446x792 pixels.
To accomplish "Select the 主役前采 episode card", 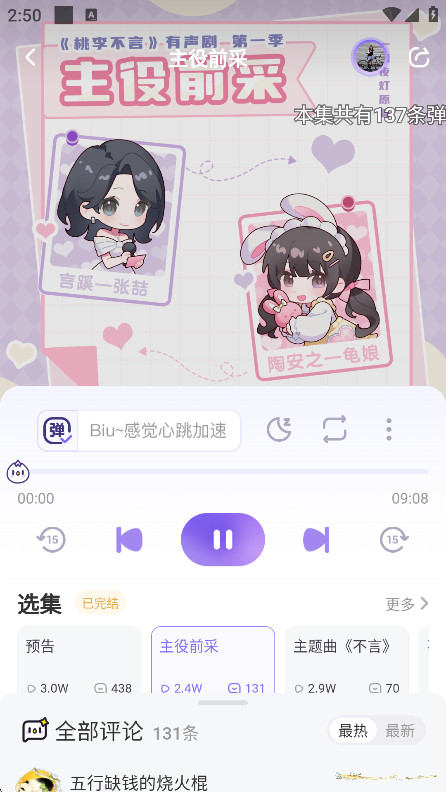I will click(x=213, y=661).
